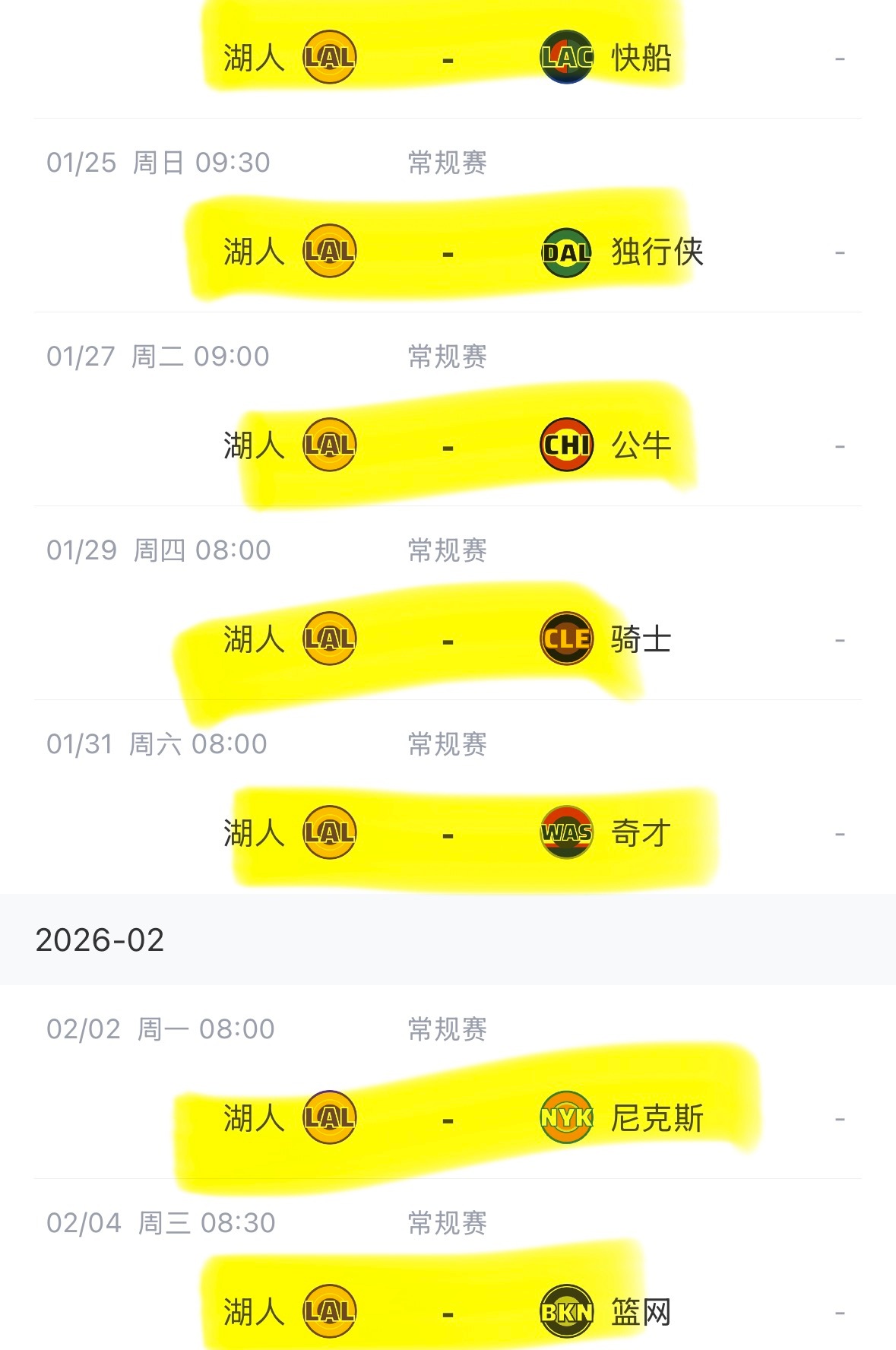Screen dimensions: 896x1350
Task: Select the 常规赛 tag on the 02/02 game
Action: click(x=446, y=1028)
